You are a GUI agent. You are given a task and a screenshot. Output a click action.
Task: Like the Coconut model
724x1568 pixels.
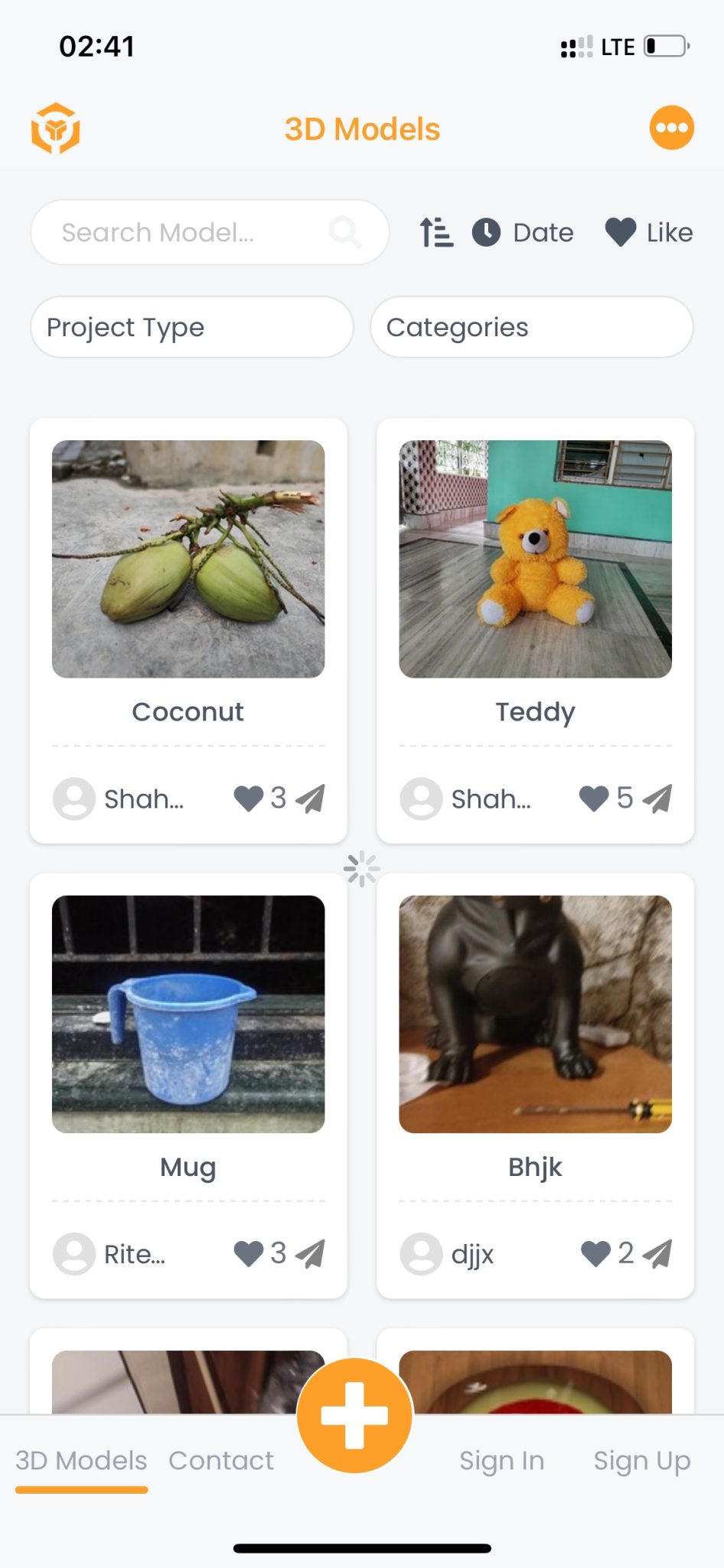click(249, 799)
